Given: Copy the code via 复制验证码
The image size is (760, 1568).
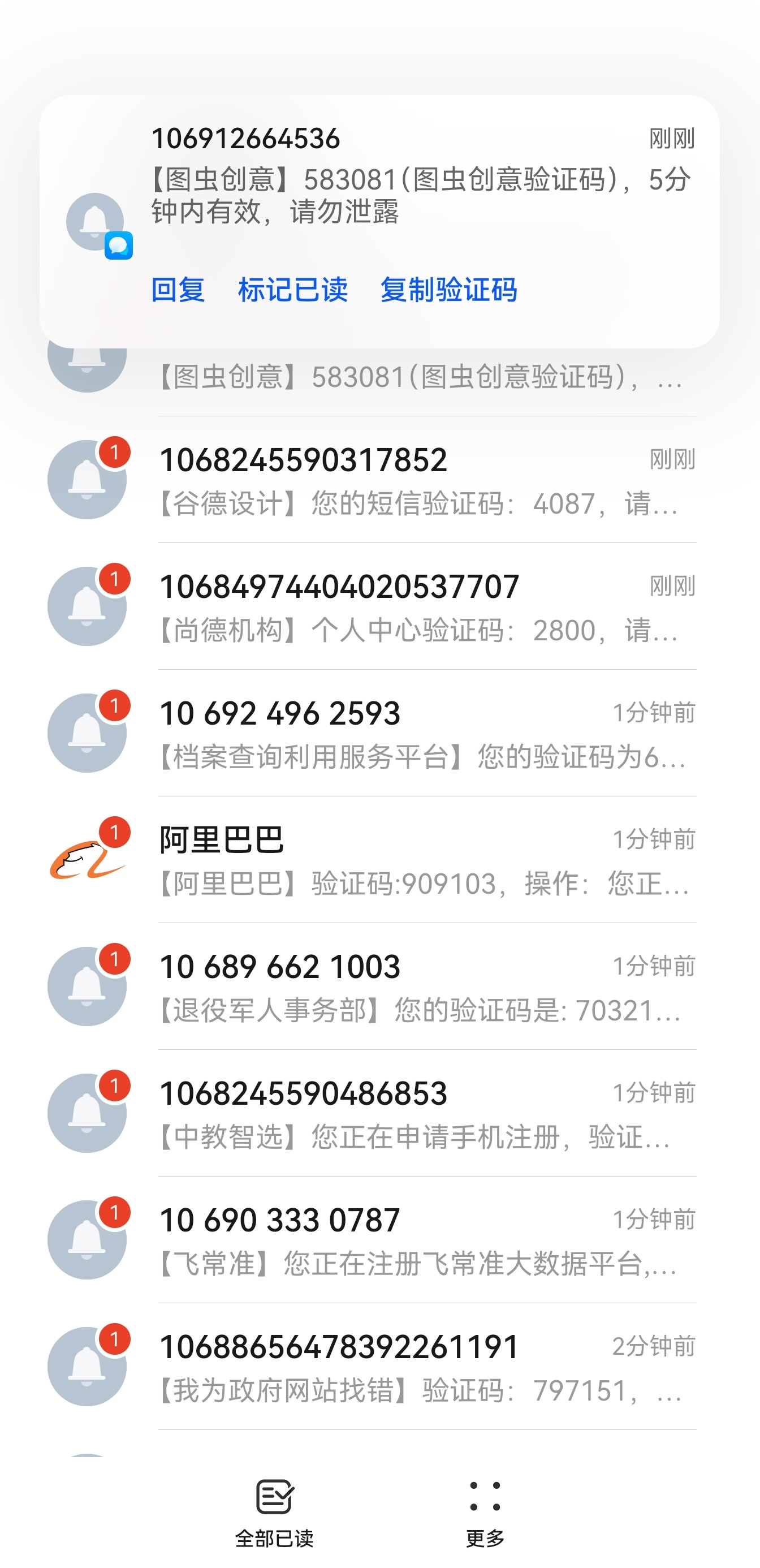Looking at the screenshot, I should tap(448, 290).
